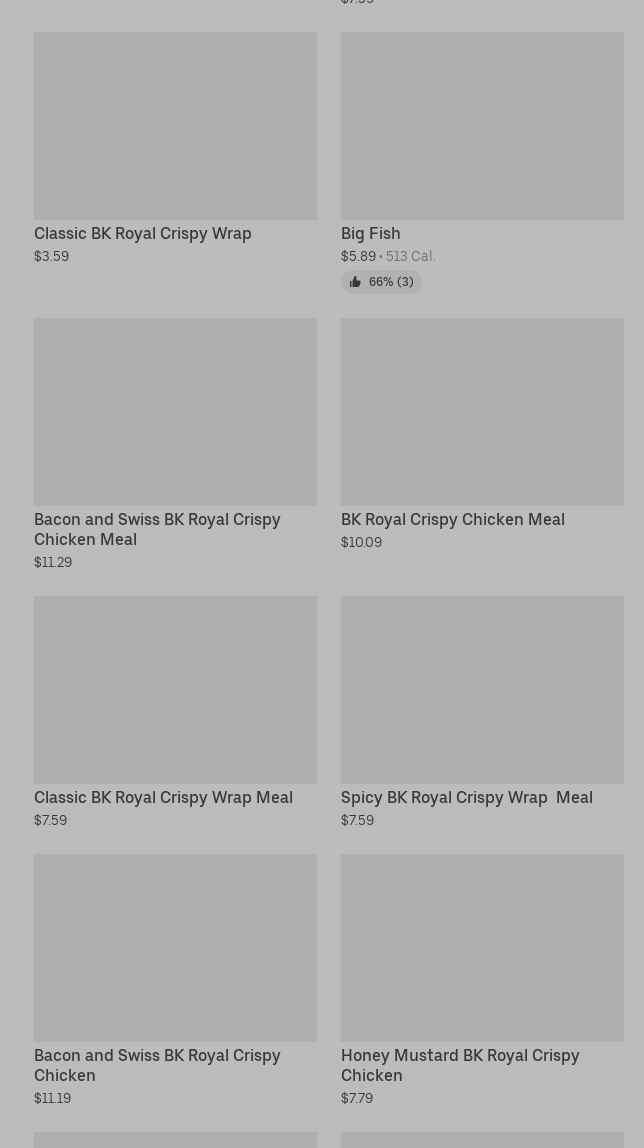Open Bacon and Swiss BK Royal Crispy Chicken Meal

[x=175, y=444]
